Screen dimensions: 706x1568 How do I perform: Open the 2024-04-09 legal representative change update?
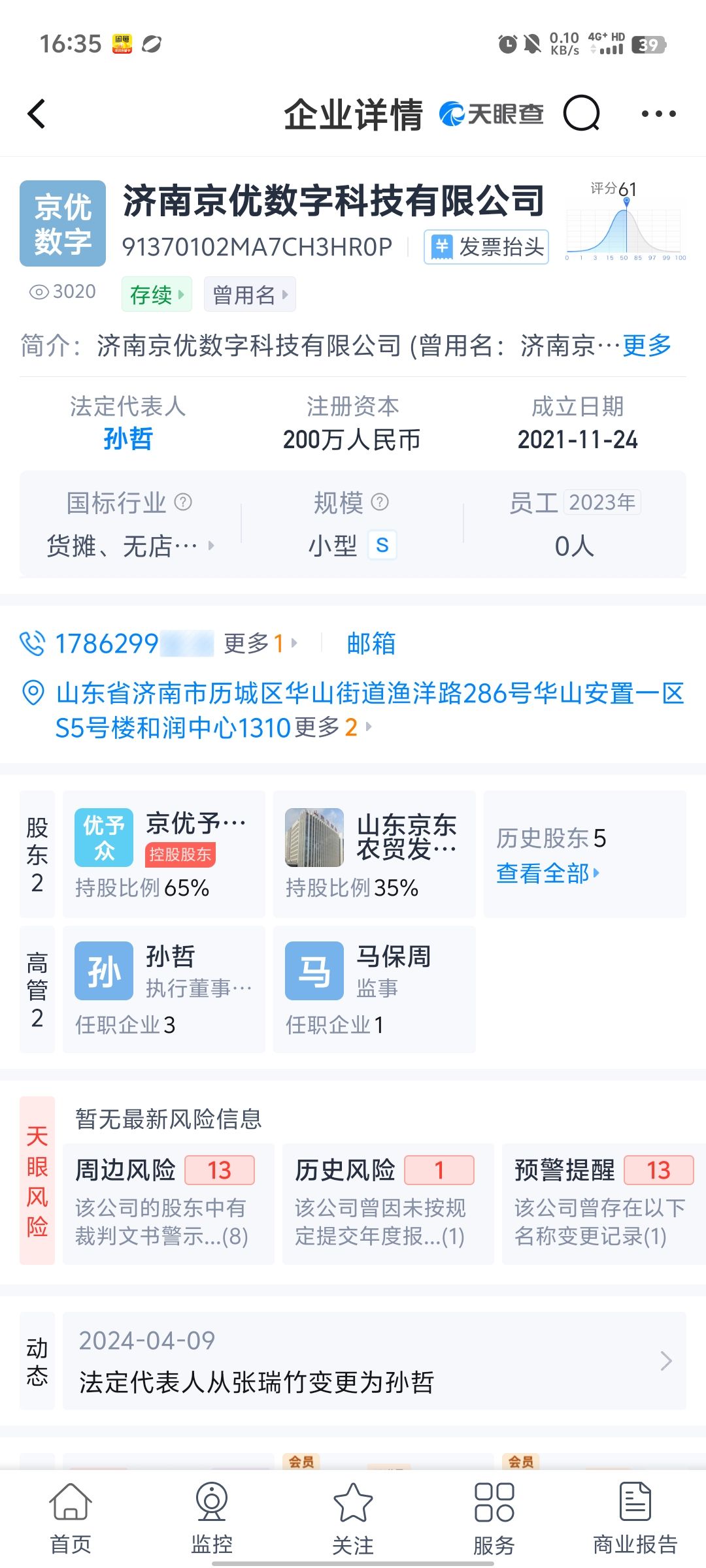[374, 1361]
